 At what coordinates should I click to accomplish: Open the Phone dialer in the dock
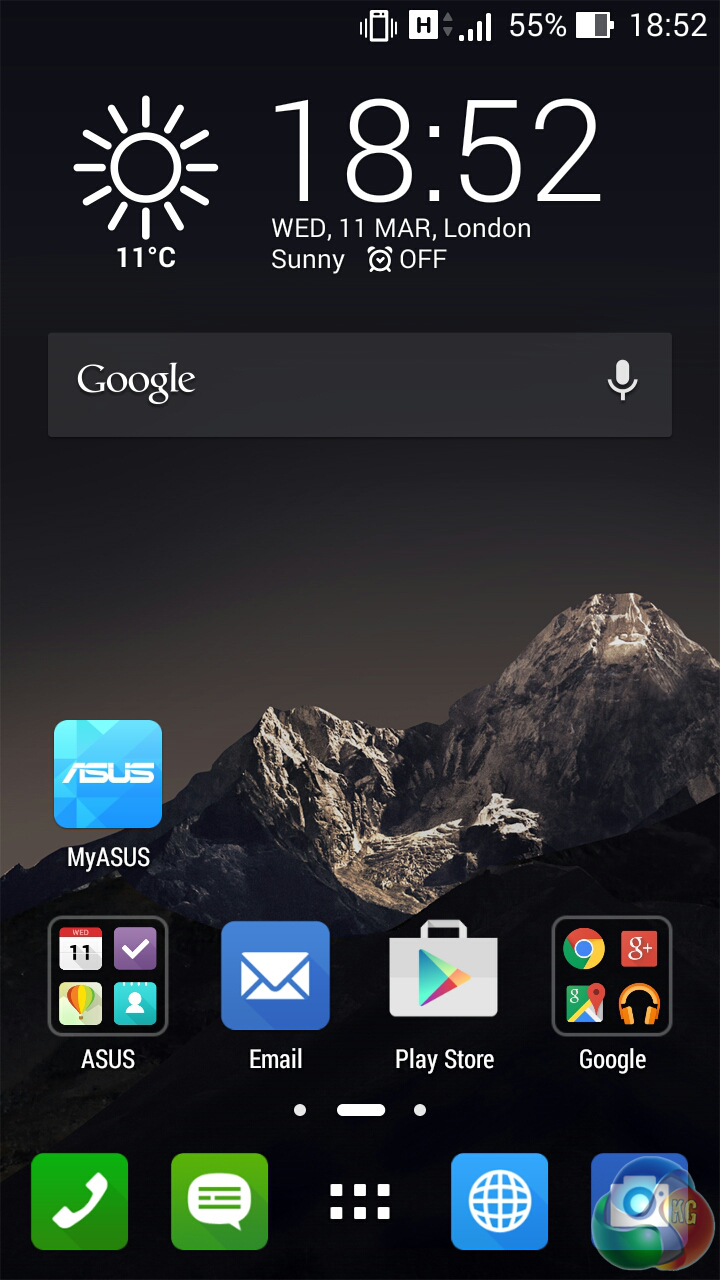point(80,1201)
